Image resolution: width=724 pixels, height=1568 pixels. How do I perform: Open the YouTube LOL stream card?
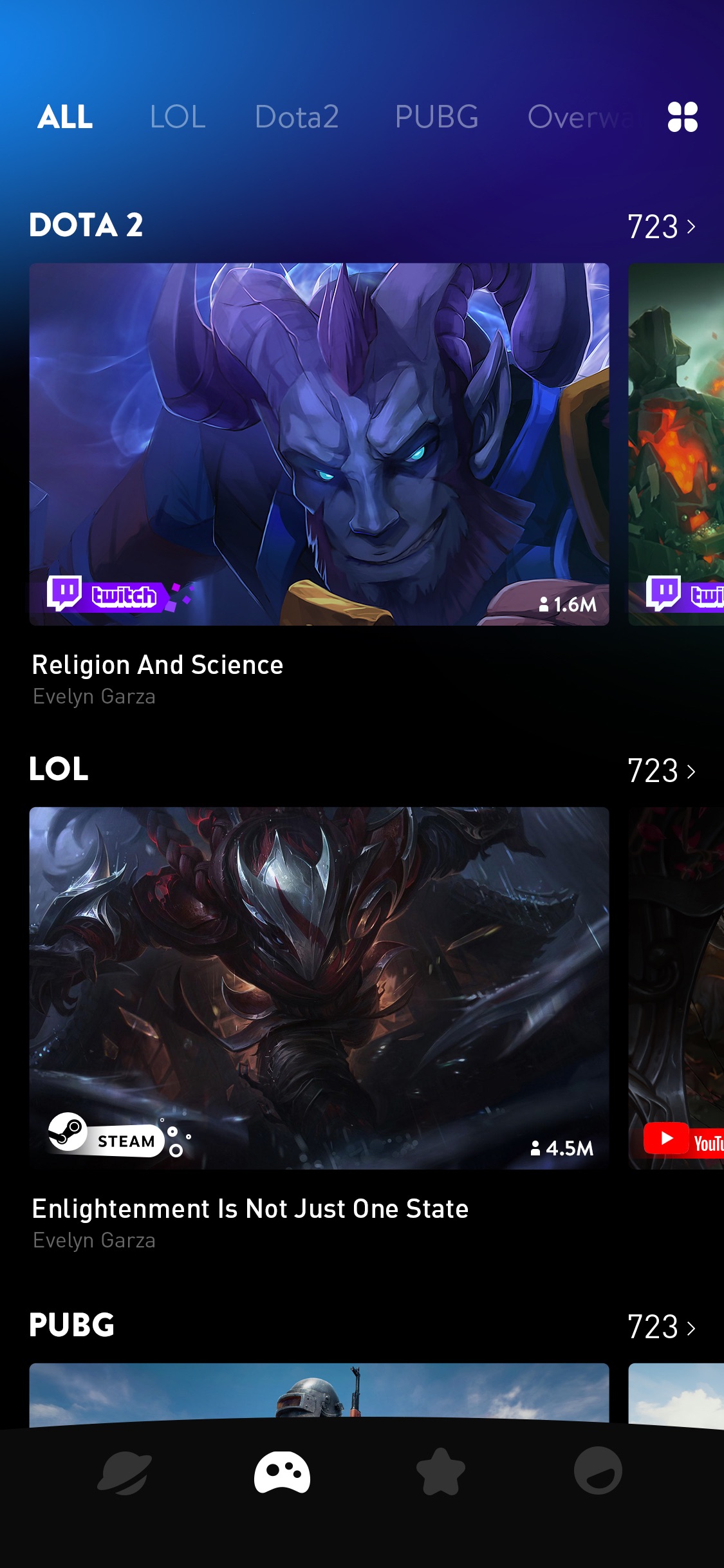(676, 988)
